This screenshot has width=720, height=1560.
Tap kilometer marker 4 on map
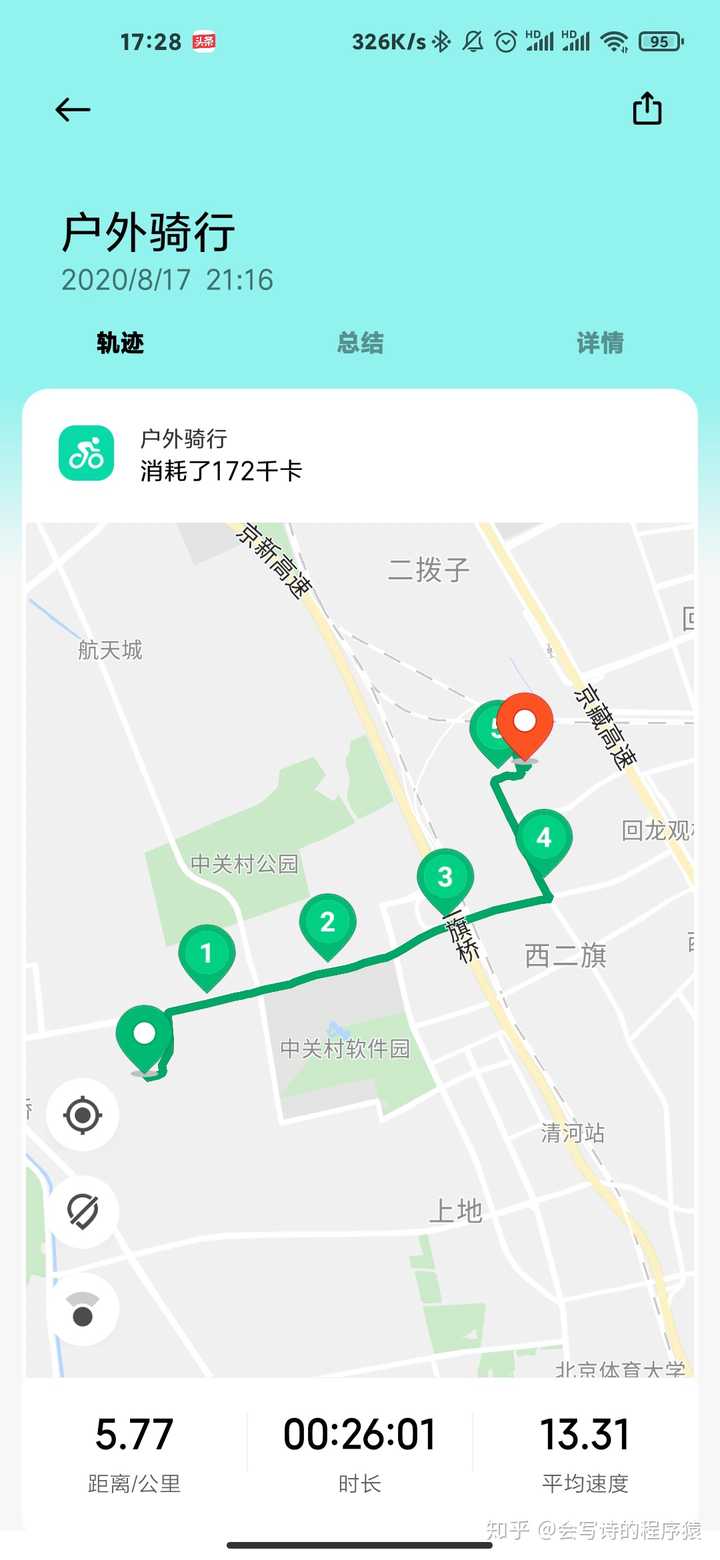545,838
